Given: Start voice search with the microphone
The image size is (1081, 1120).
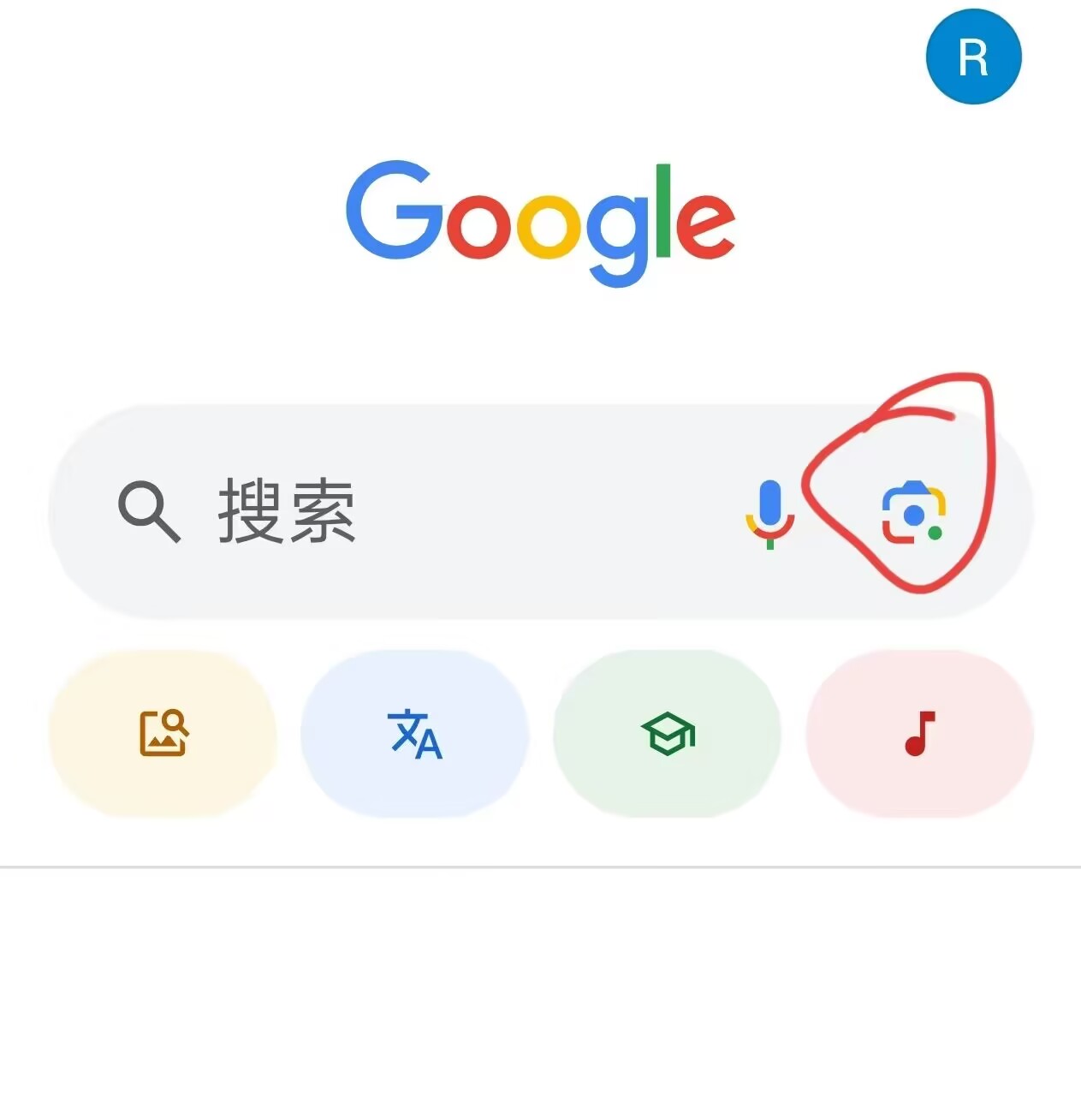Looking at the screenshot, I should [x=769, y=513].
